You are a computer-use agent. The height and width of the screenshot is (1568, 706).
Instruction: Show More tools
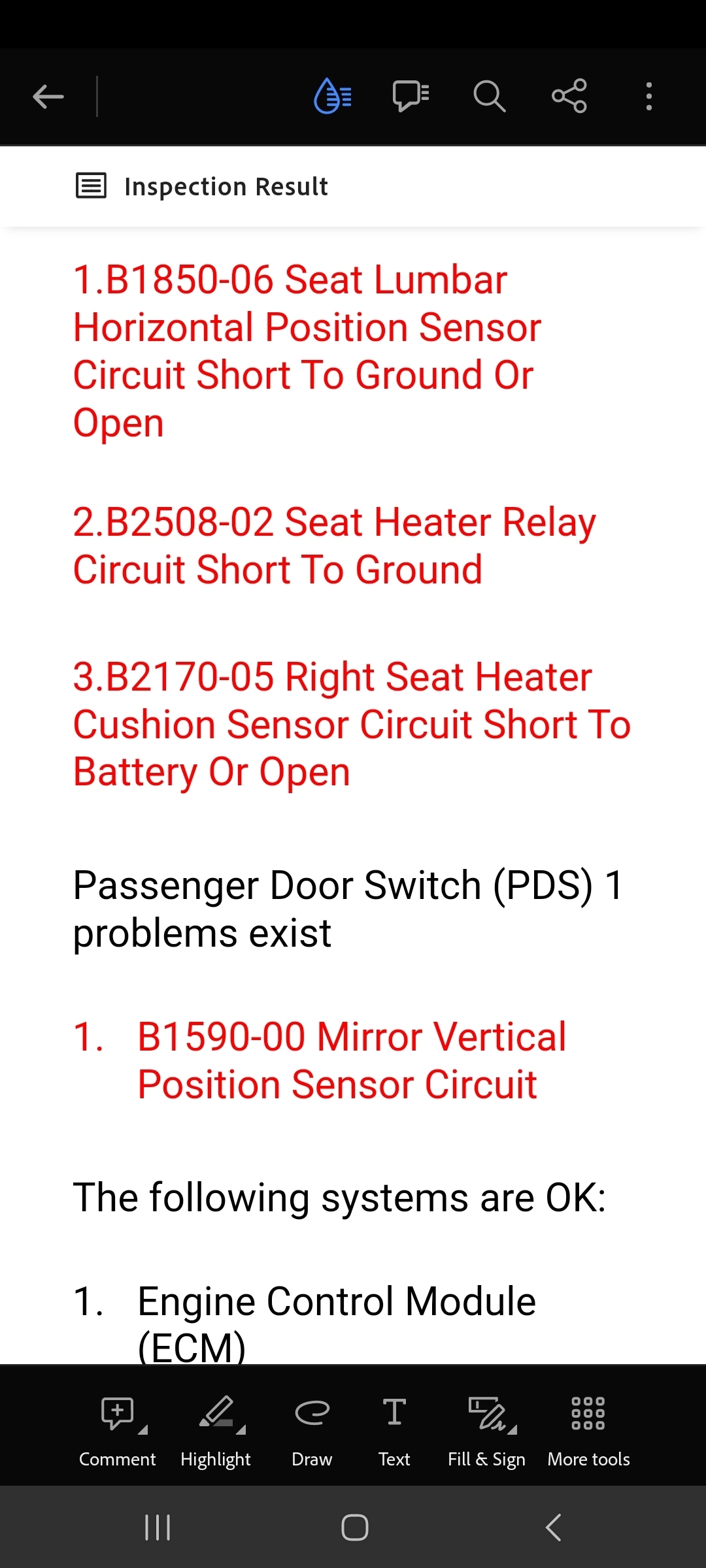pos(588,1428)
